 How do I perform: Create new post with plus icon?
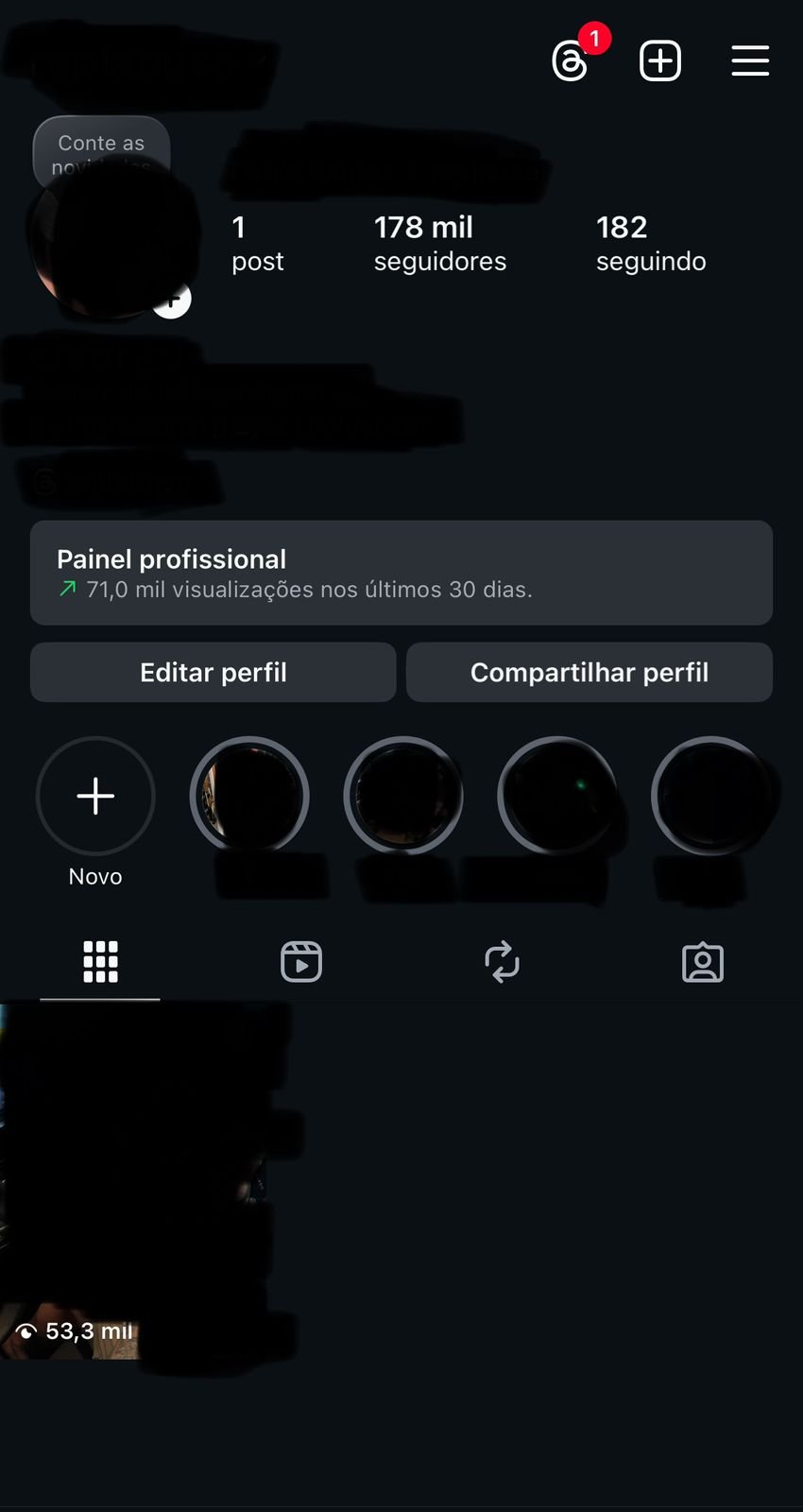tap(659, 61)
